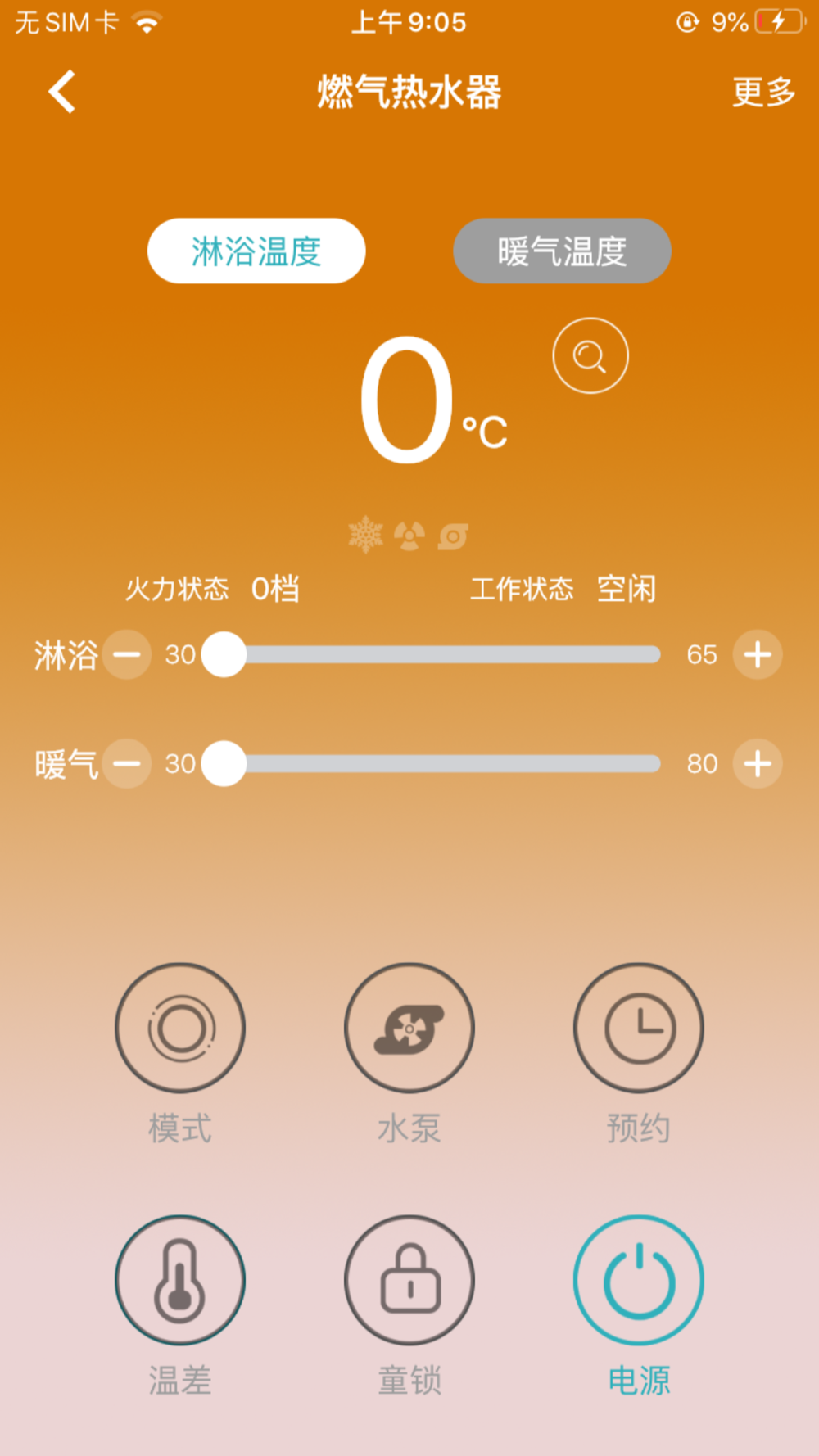The height and width of the screenshot is (1456, 819).
Task: Toggle the 水泵 water pump
Action: (409, 1028)
